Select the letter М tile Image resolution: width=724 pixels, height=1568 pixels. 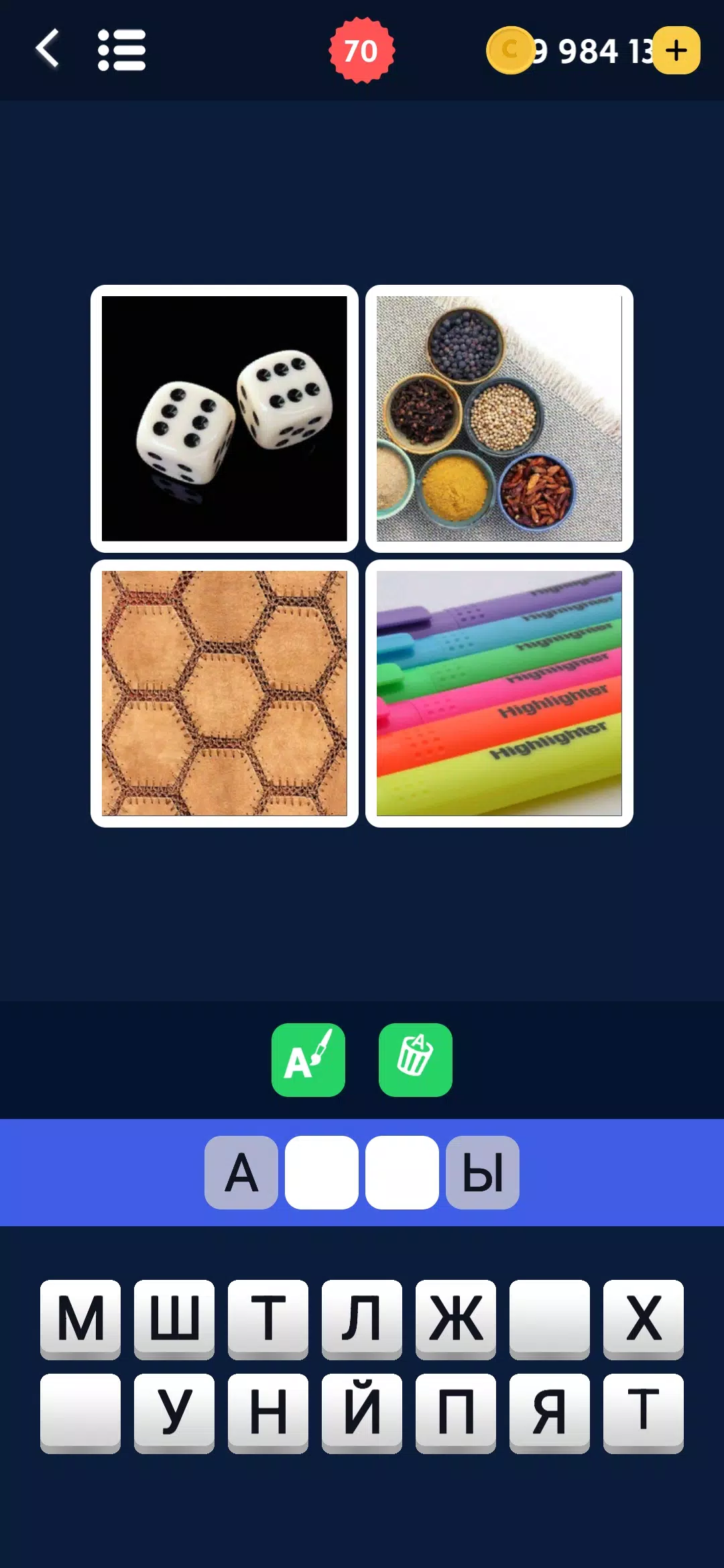point(80,1319)
